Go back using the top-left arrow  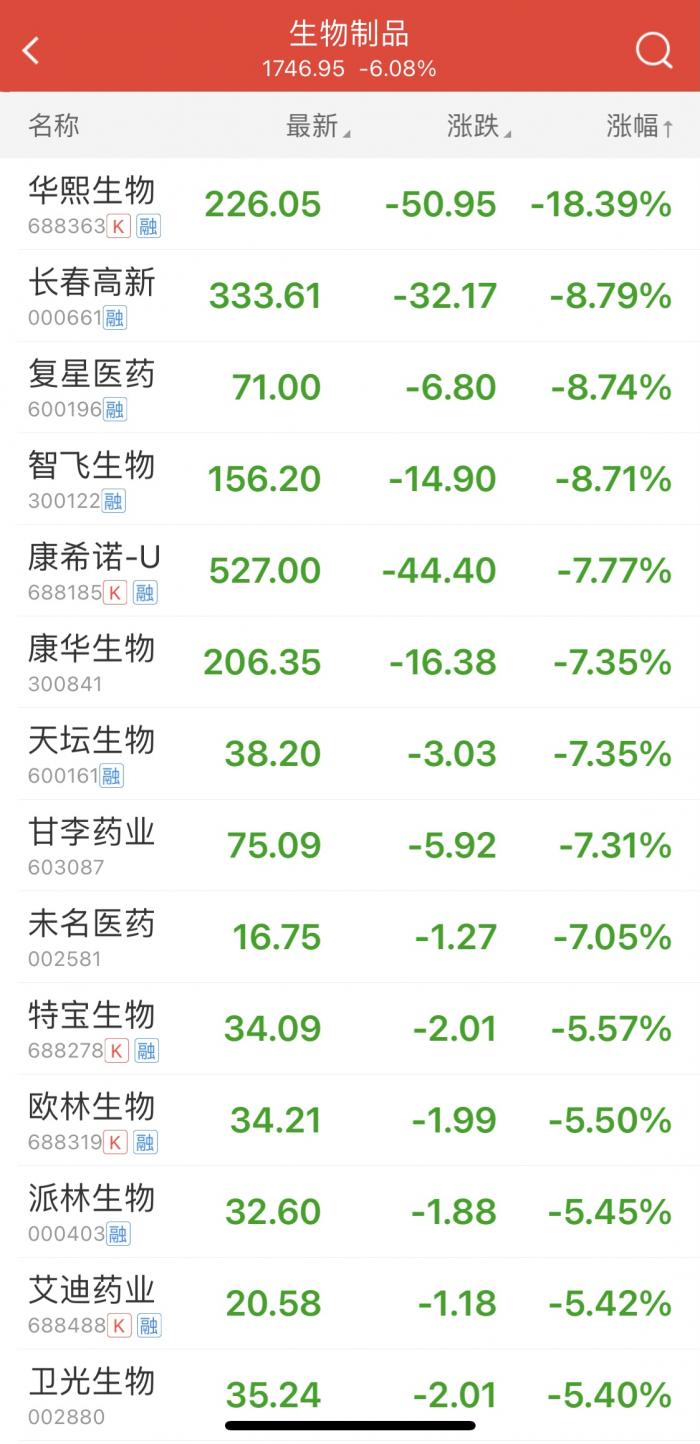[x=31, y=50]
